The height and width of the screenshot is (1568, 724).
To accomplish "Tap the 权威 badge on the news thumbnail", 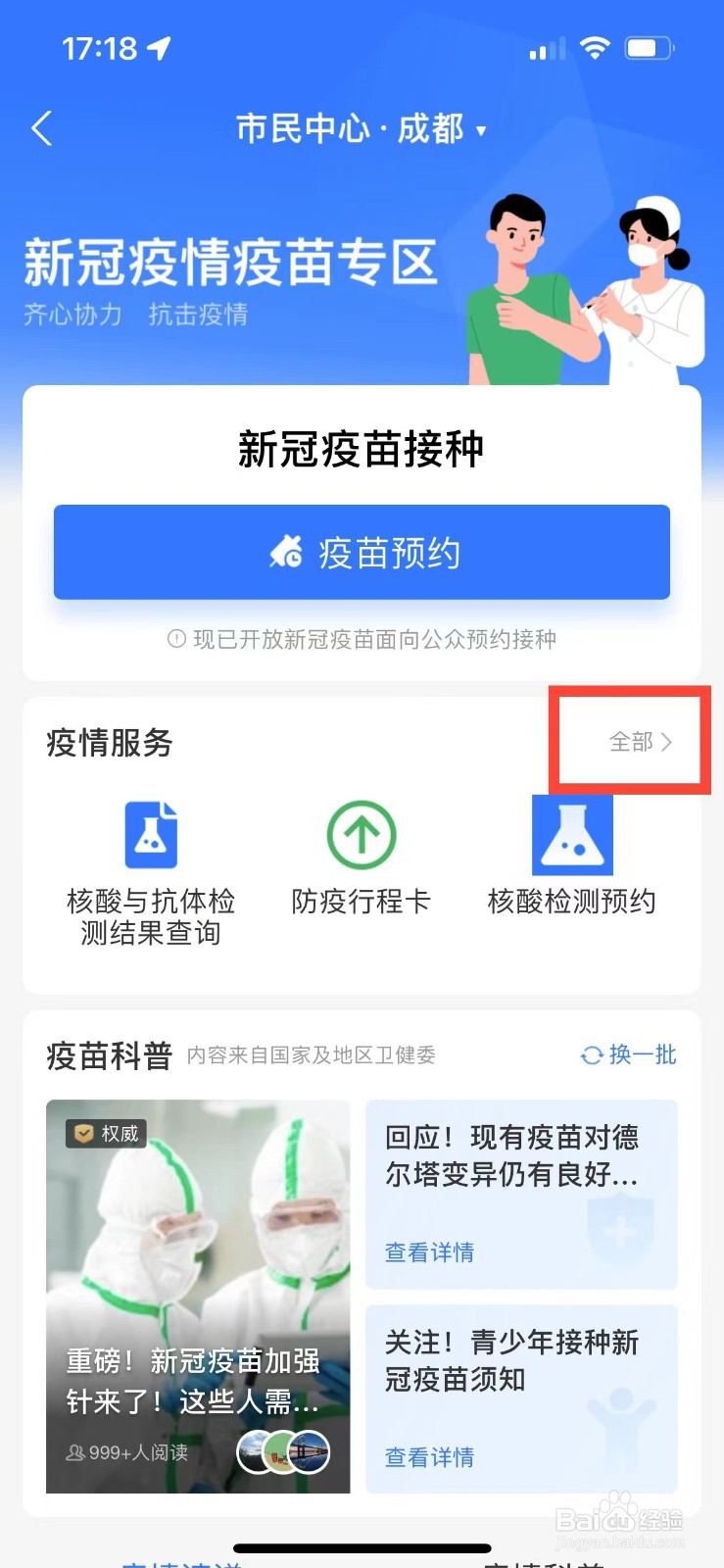I will coord(105,1134).
